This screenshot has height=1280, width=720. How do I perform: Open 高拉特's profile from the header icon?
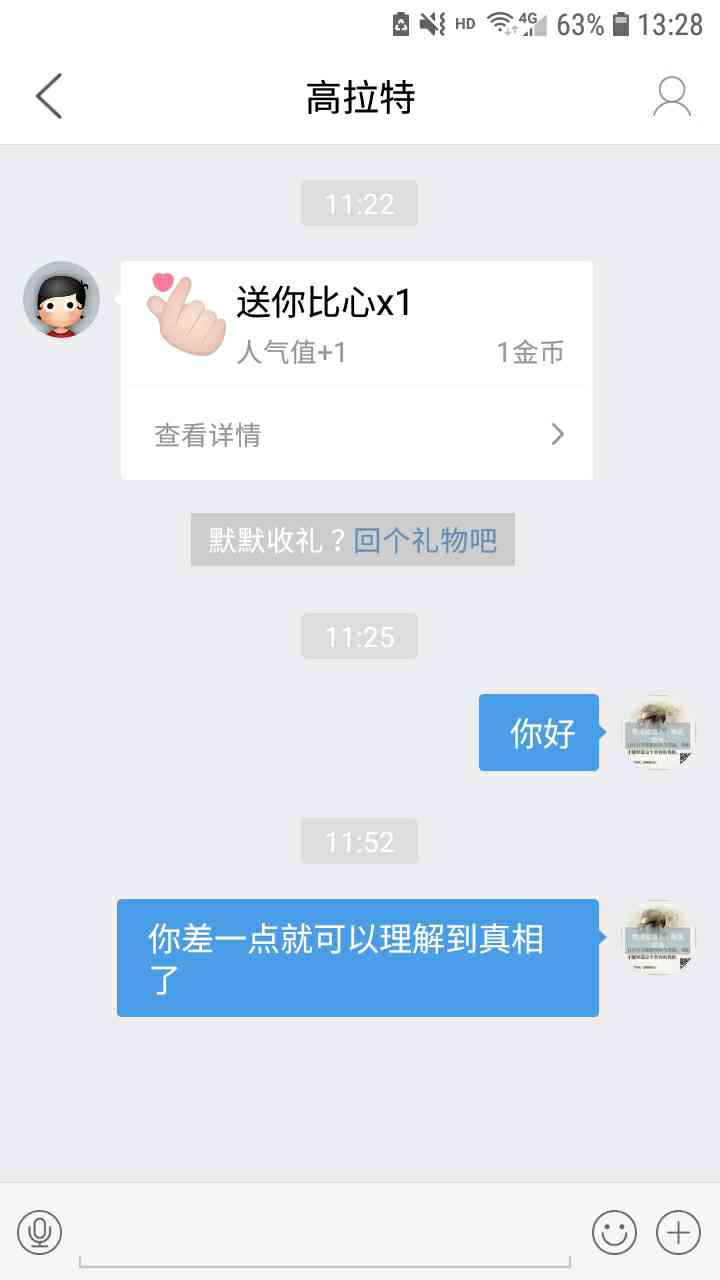pos(671,97)
